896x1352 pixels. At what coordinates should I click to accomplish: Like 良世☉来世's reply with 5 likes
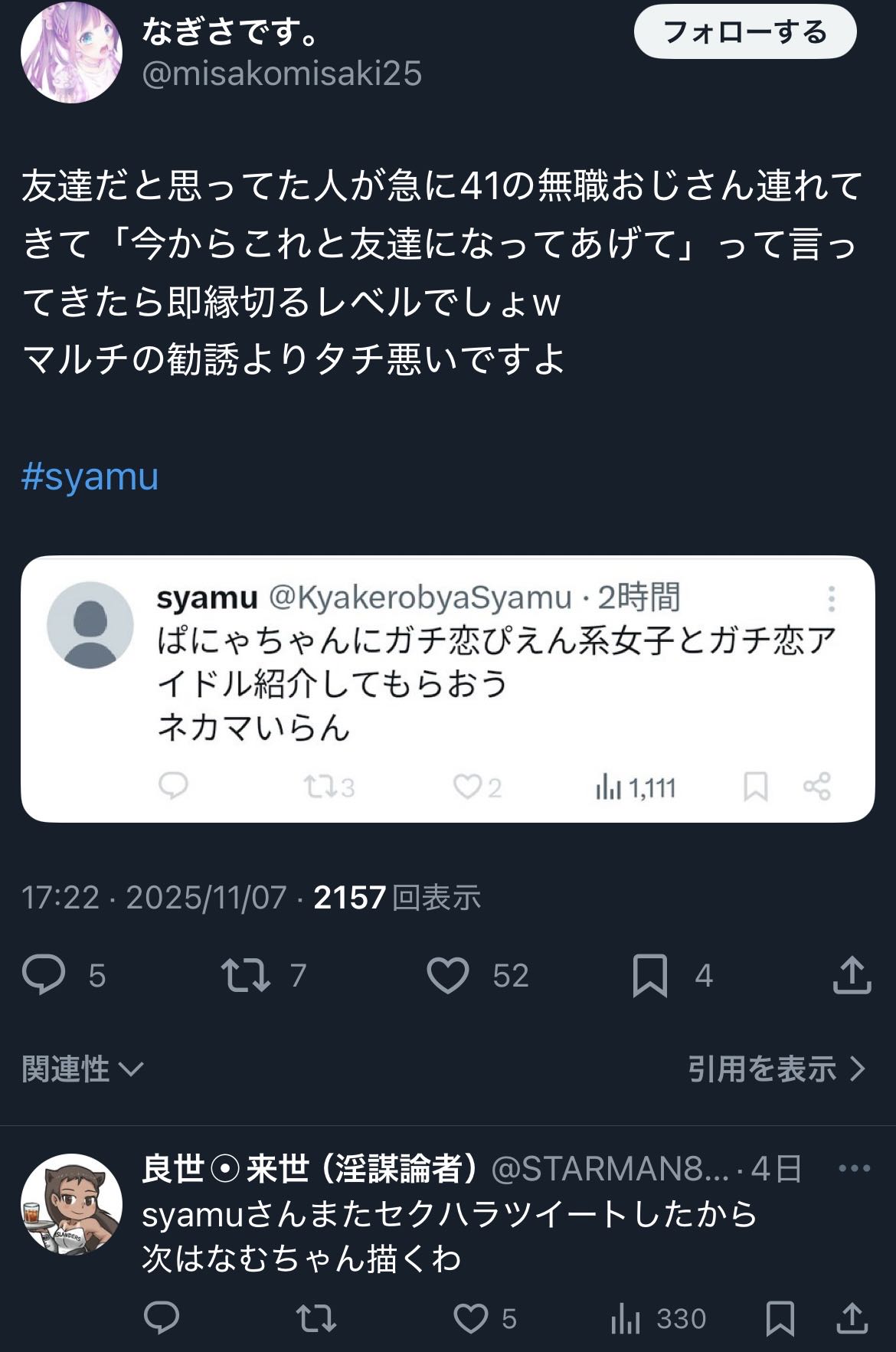(x=486, y=1318)
